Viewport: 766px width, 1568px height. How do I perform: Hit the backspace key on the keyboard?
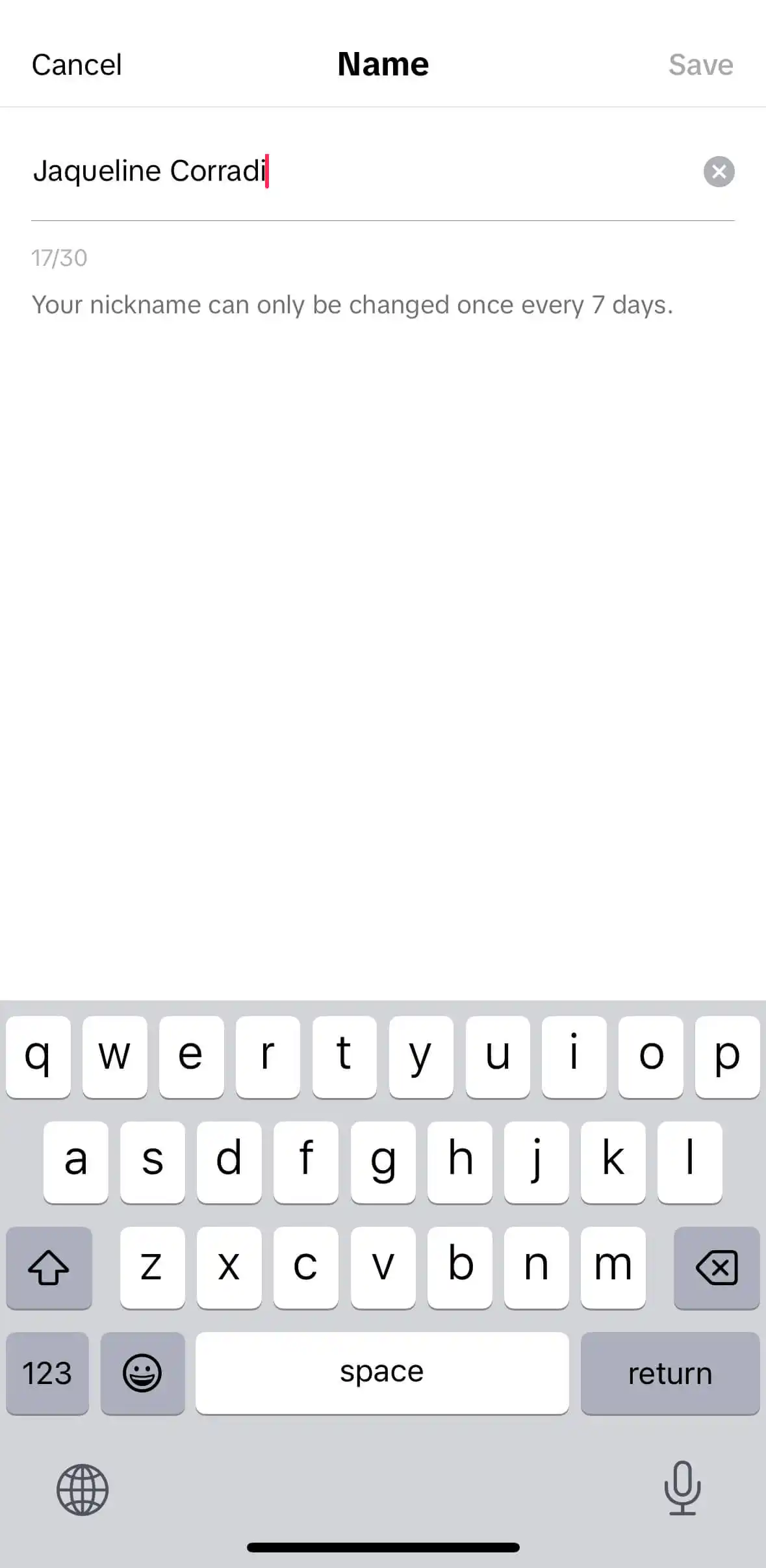tap(716, 1267)
